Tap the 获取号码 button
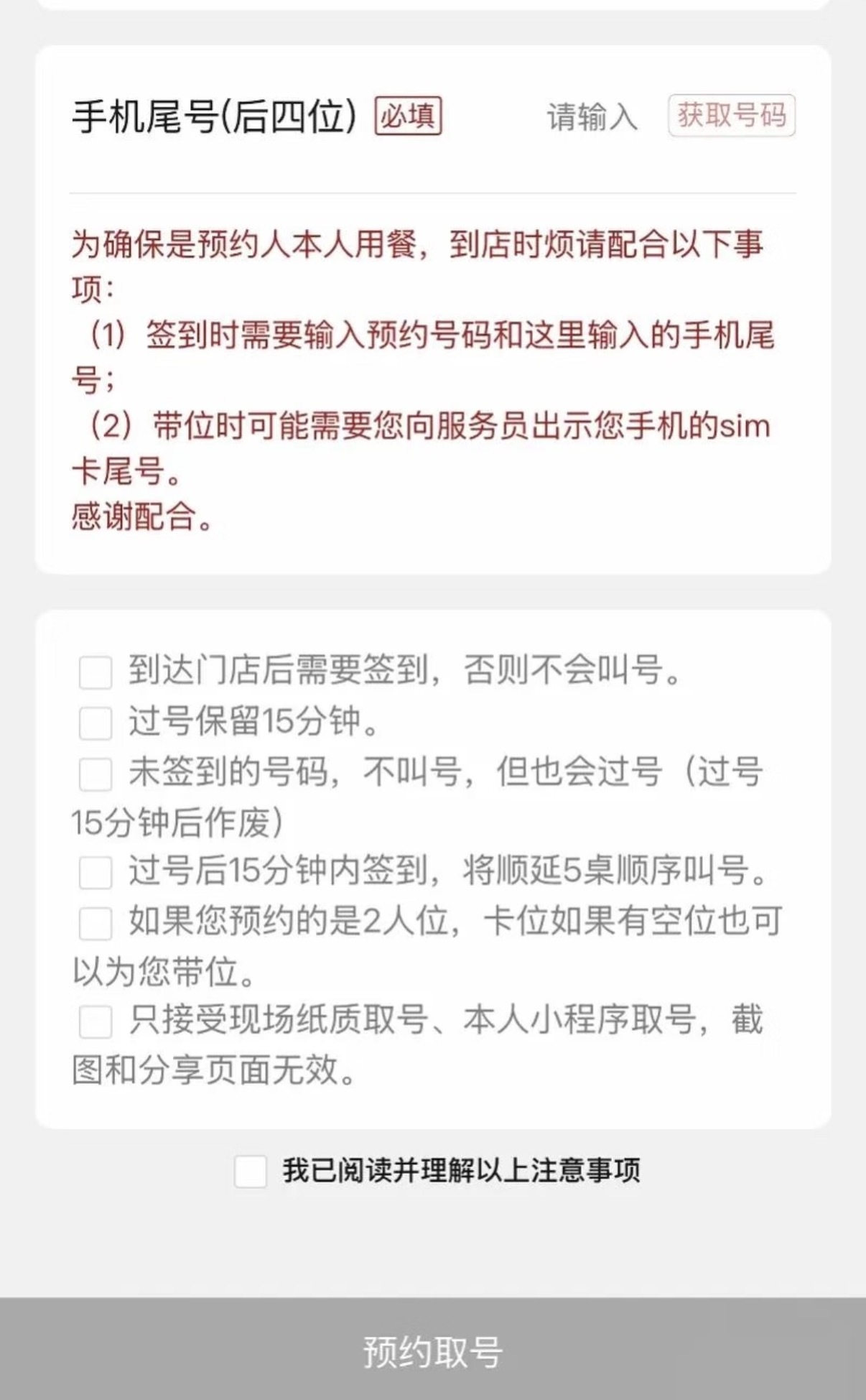 732,116
